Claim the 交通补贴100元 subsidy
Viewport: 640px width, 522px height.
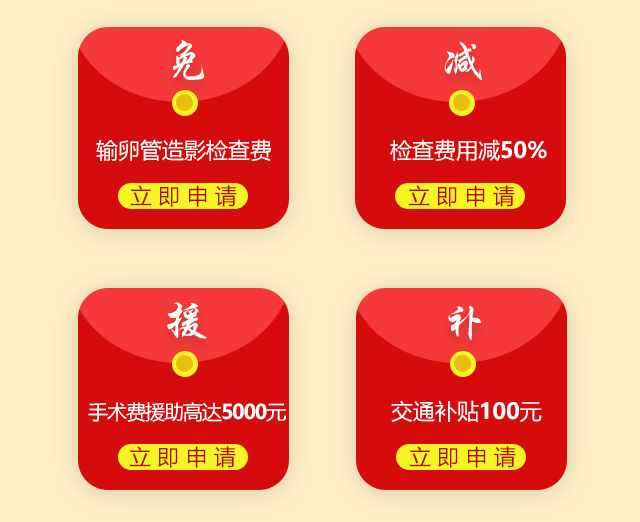click(x=461, y=457)
